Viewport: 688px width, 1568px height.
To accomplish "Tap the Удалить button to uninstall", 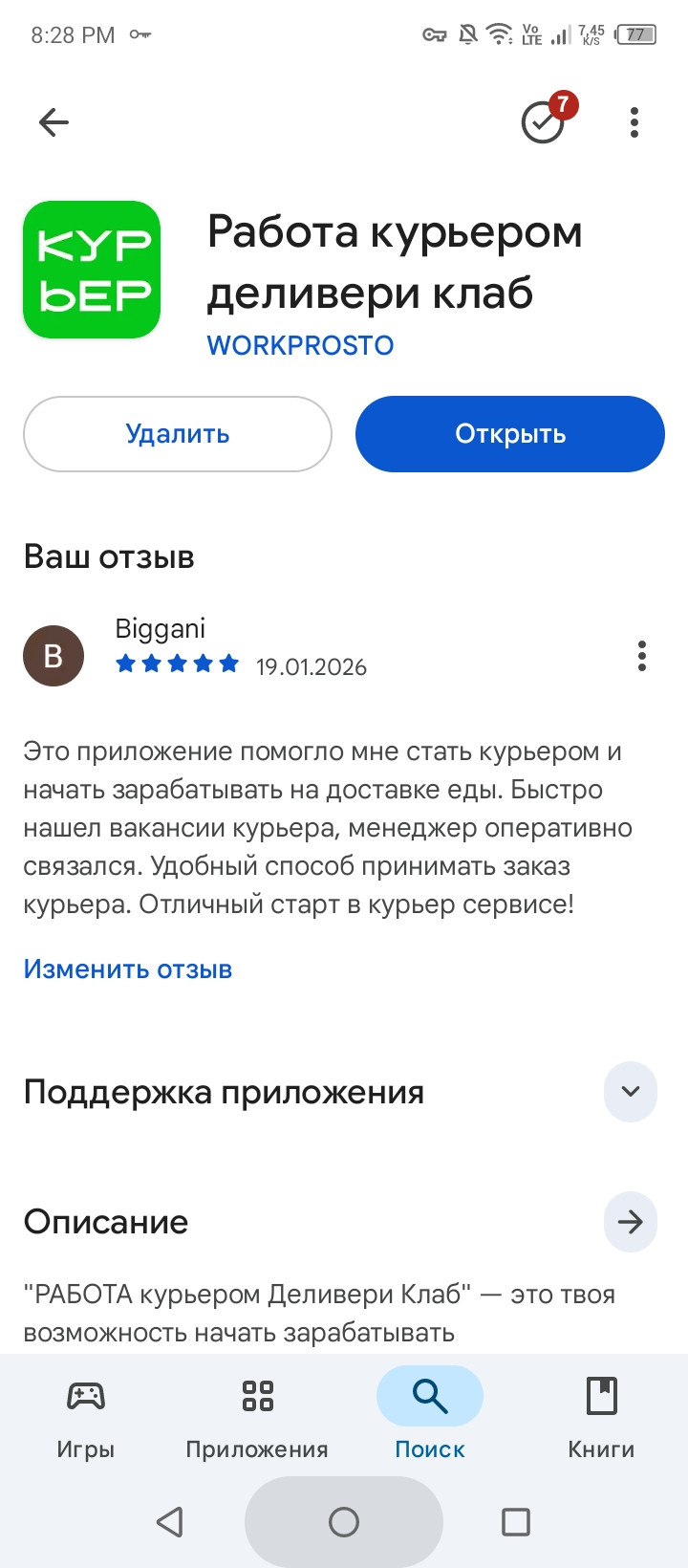I will [x=178, y=434].
